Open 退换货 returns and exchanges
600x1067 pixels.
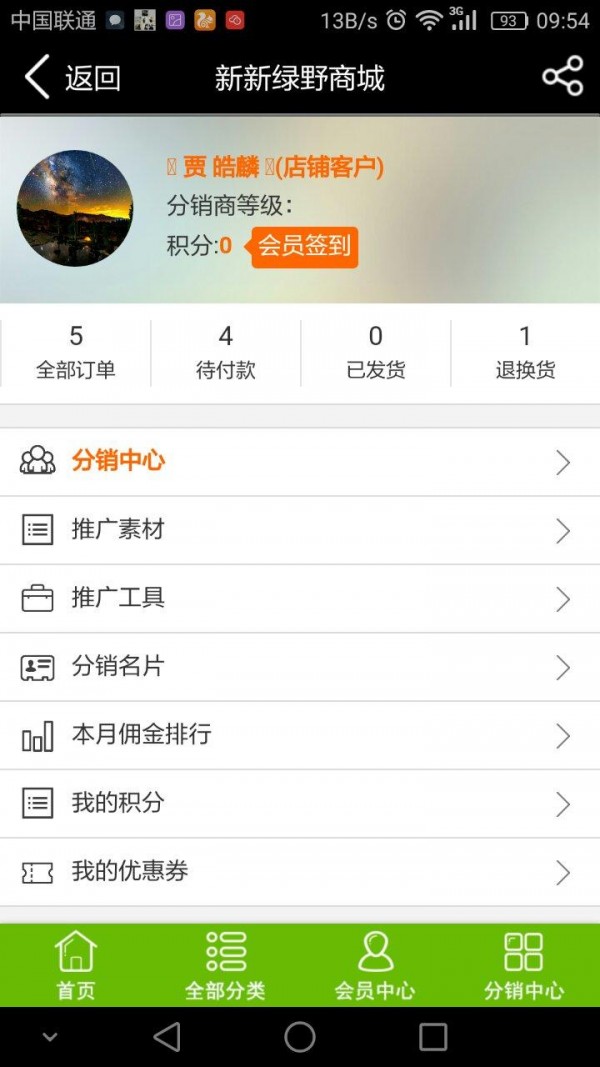click(525, 353)
